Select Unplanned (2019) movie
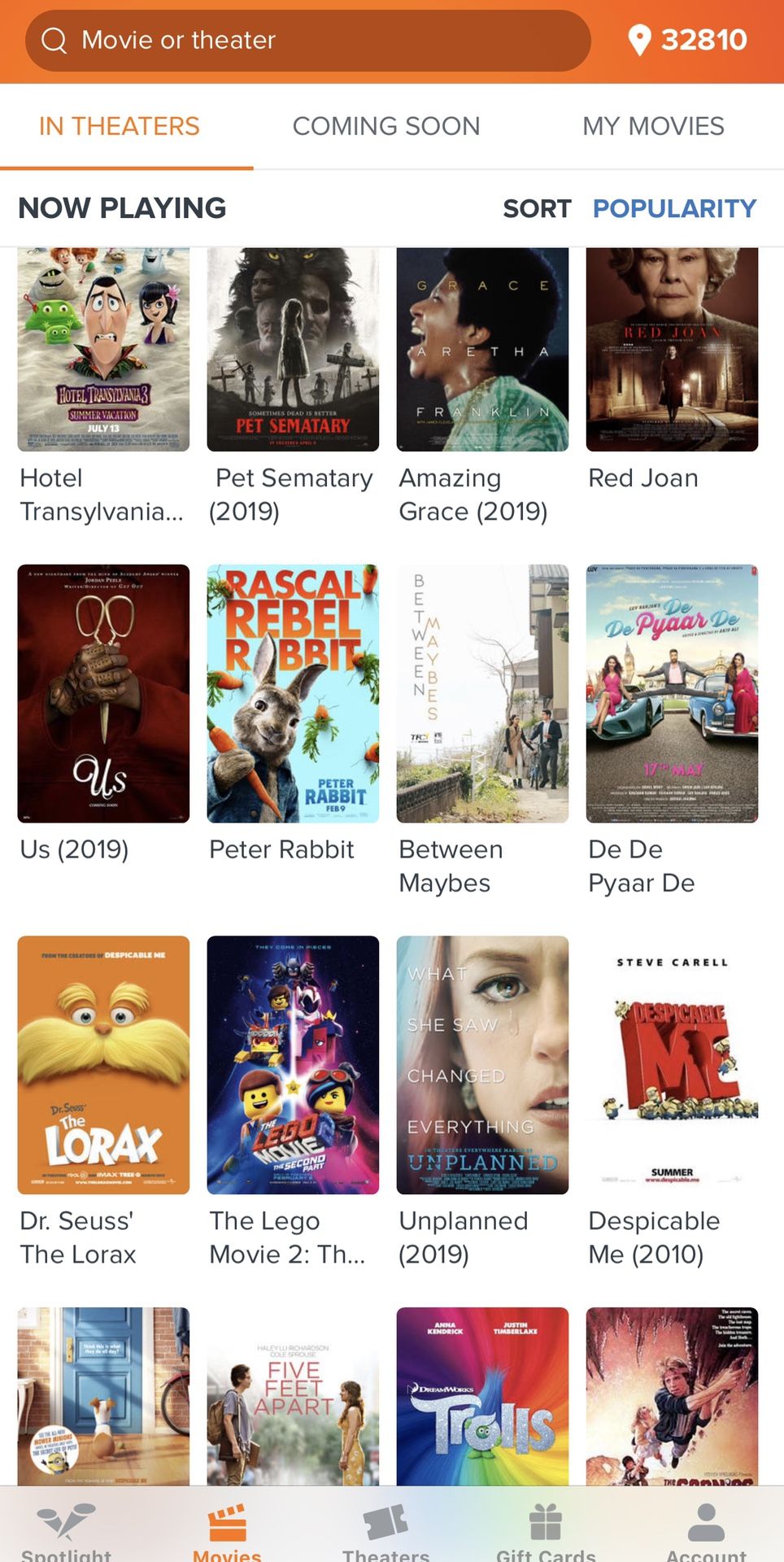Image resolution: width=784 pixels, height=1562 pixels. click(x=482, y=1065)
